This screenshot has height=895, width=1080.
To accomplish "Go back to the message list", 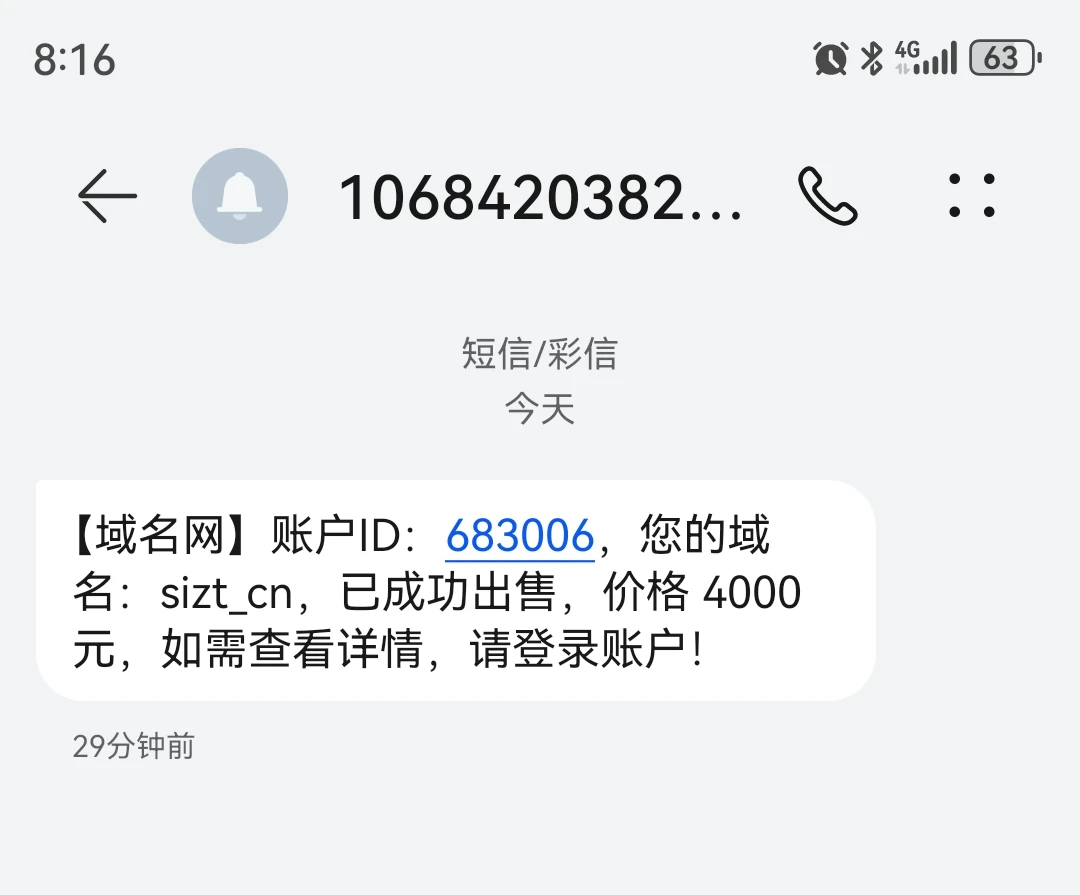I will [107, 196].
